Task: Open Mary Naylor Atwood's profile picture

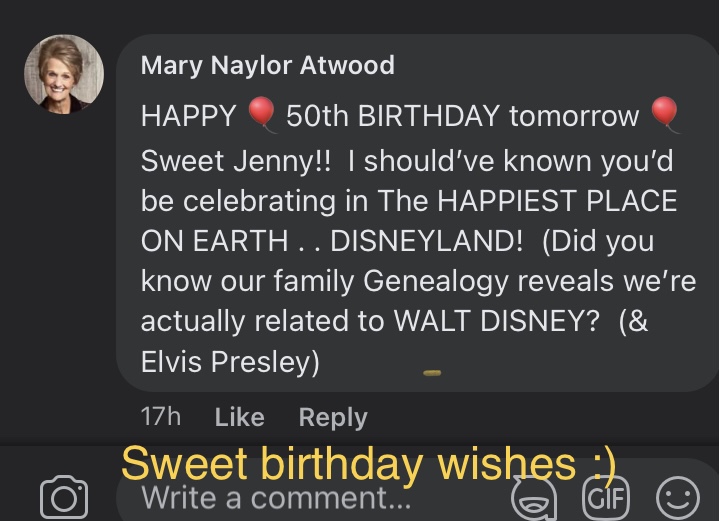Action: (x=64, y=74)
